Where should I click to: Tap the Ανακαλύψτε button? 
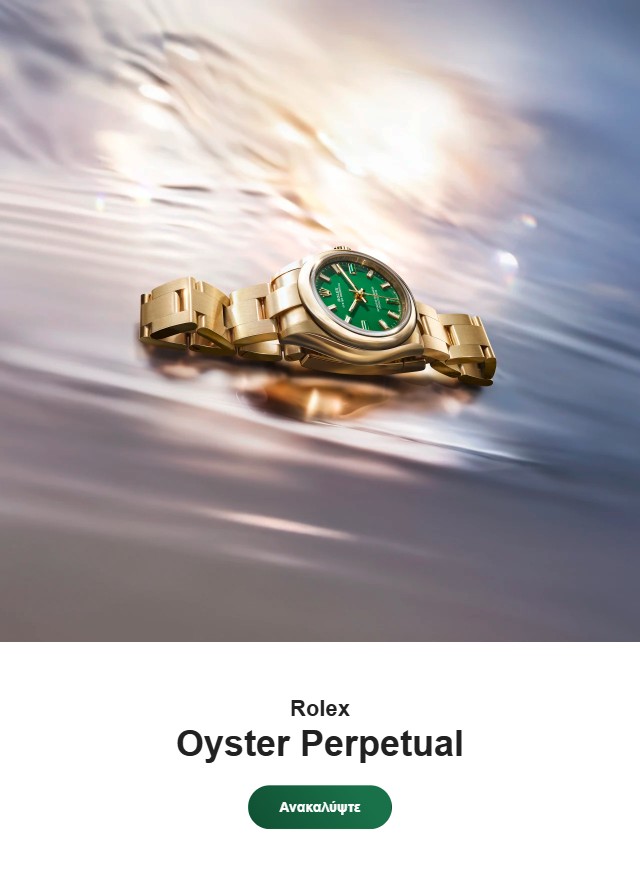coord(319,807)
